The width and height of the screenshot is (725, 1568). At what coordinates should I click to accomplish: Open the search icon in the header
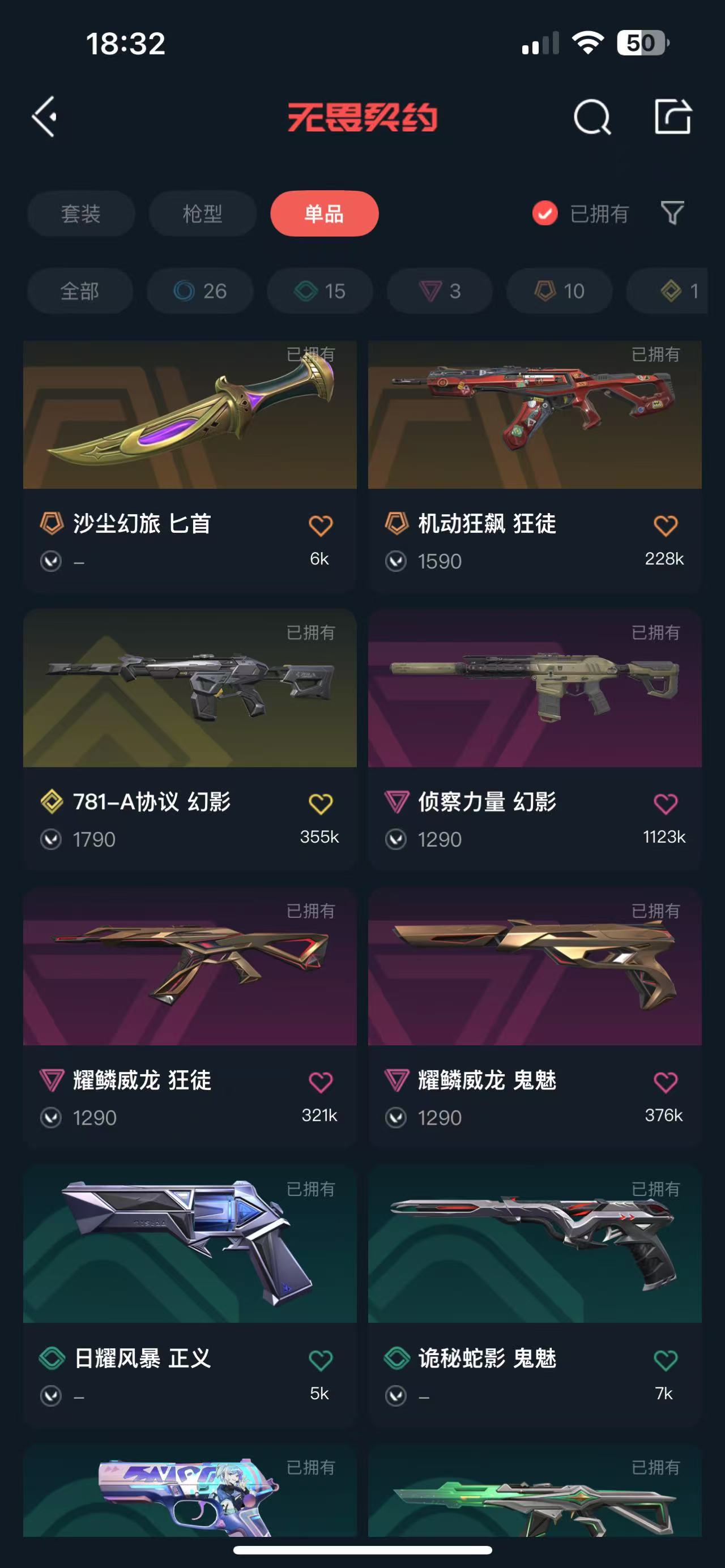(592, 116)
